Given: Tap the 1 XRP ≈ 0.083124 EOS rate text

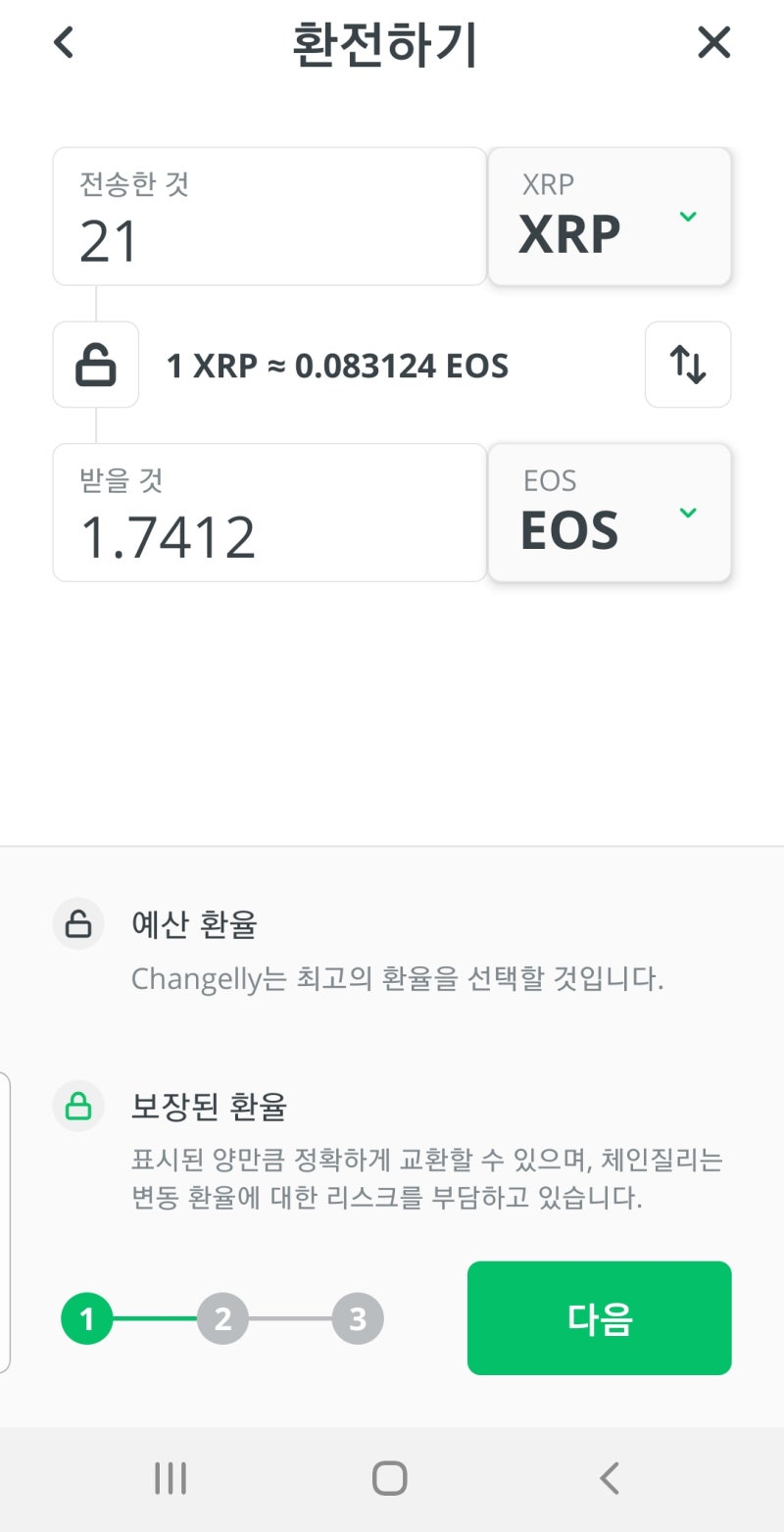Looking at the screenshot, I should pyautogui.click(x=338, y=365).
